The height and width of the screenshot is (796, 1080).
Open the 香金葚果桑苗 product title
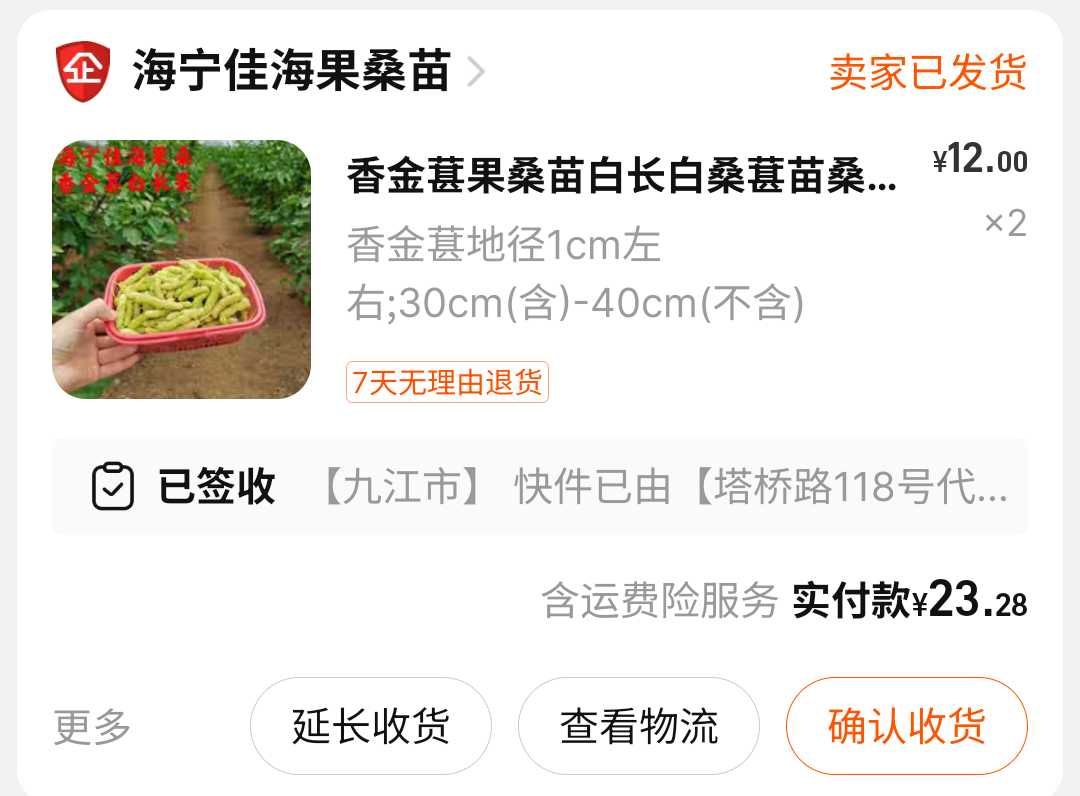[x=621, y=176]
